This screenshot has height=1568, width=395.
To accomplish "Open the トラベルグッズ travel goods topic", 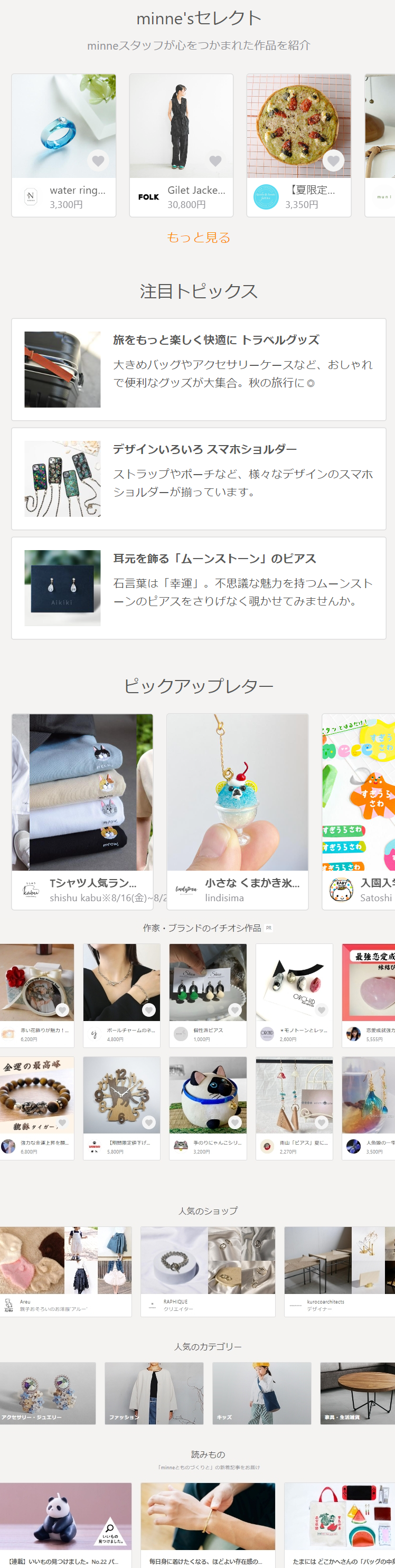I will pyautogui.click(x=199, y=369).
